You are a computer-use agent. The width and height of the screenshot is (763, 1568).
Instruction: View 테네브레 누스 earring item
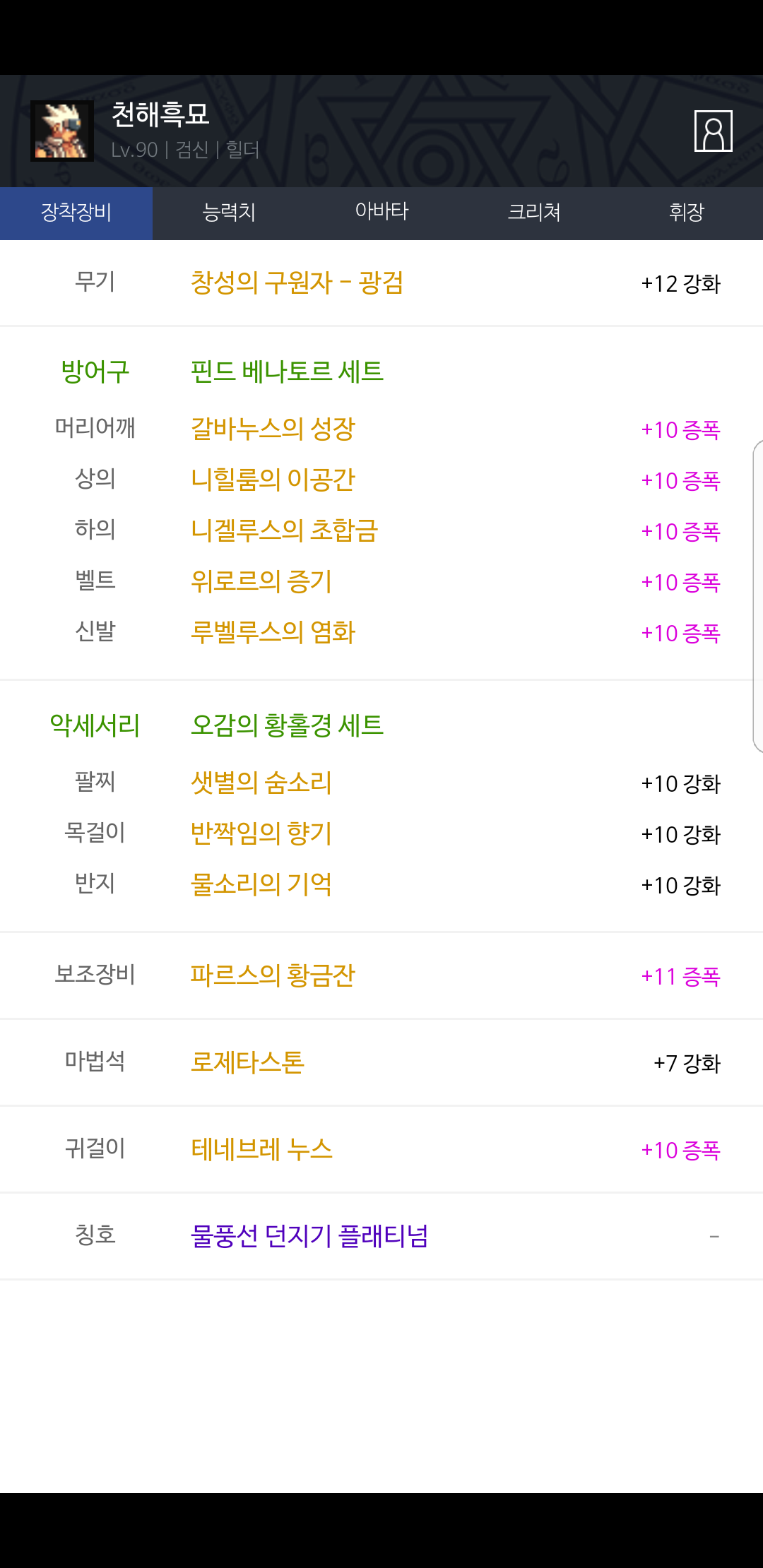(x=261, y=1149)
